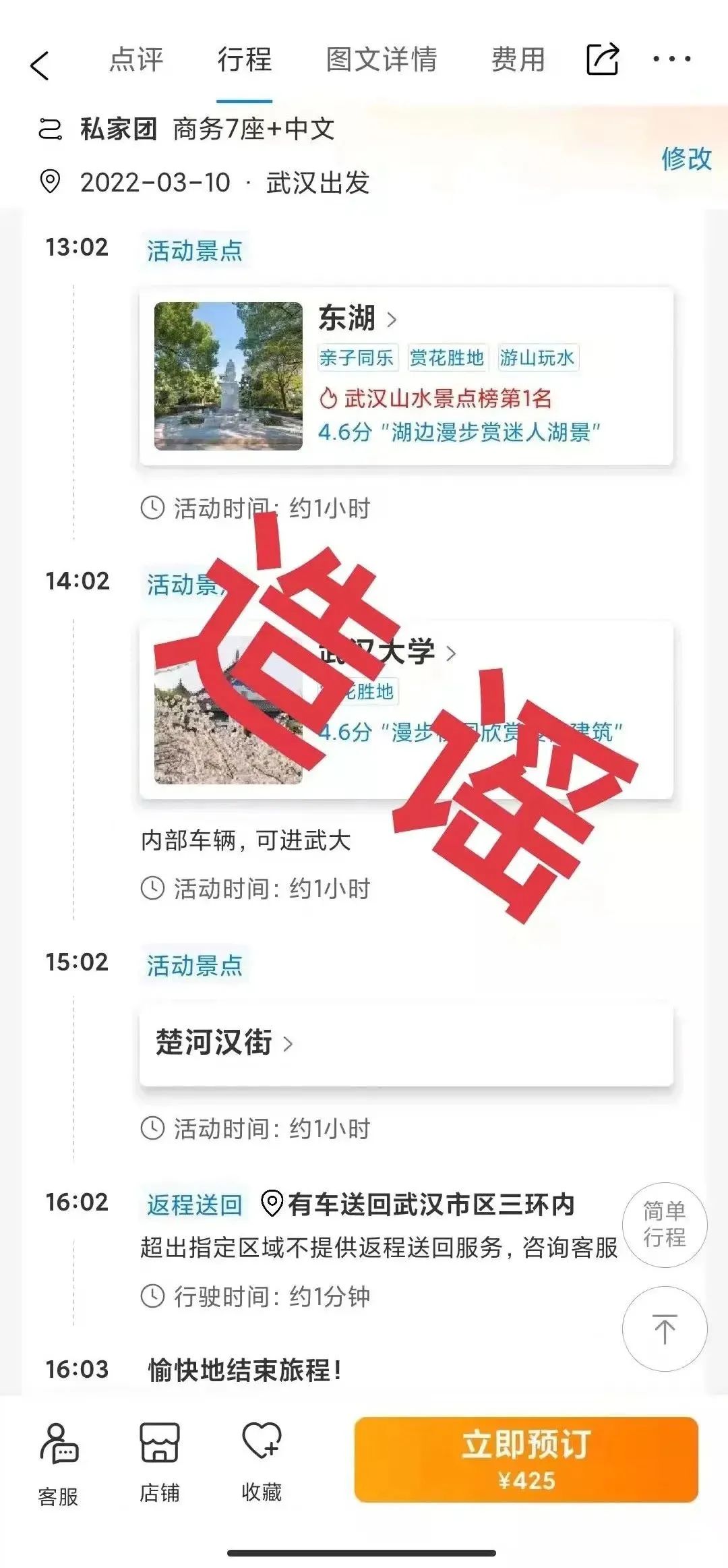Add this tour to 收藏
Screen dimensions: 728x1568
point(262,1462)
